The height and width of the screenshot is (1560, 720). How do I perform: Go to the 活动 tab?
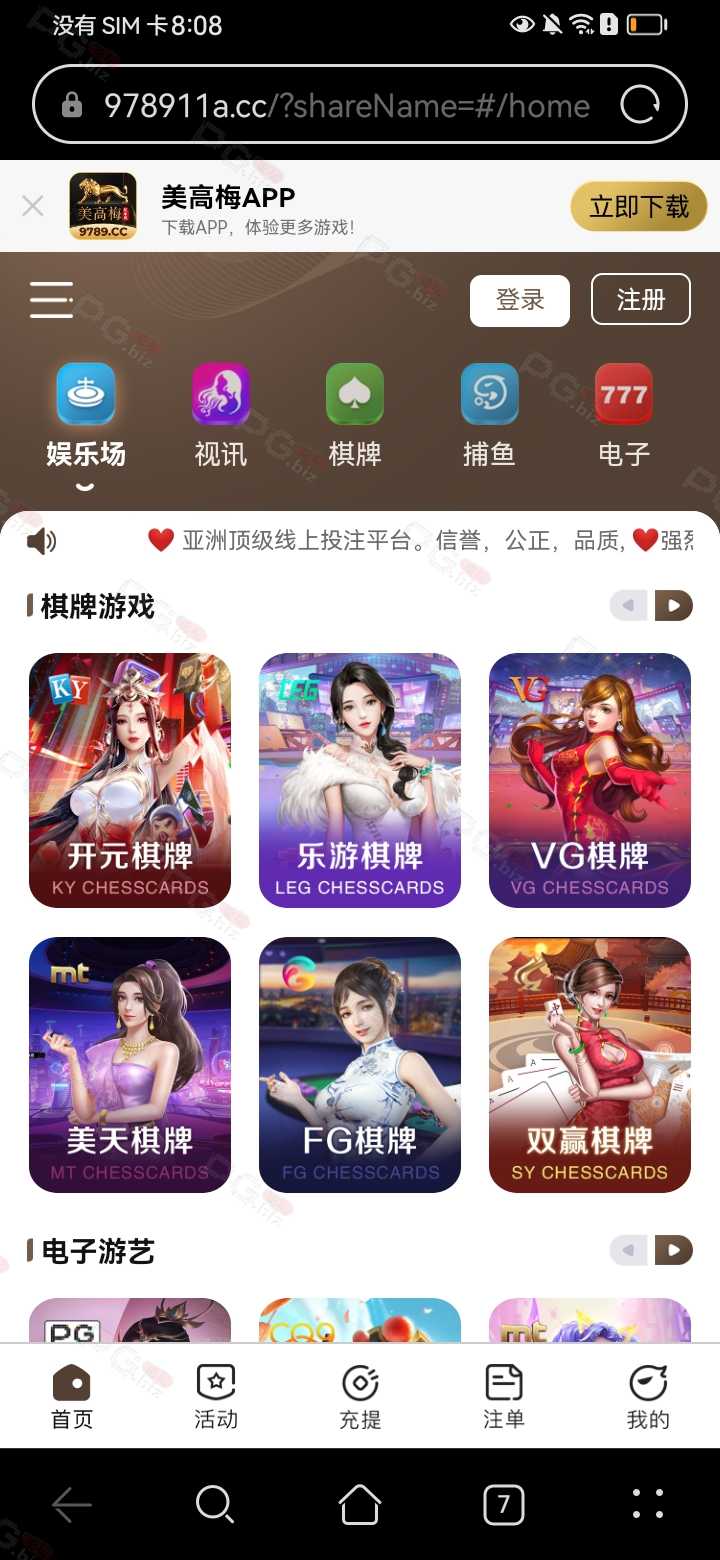click(216, 1397)
